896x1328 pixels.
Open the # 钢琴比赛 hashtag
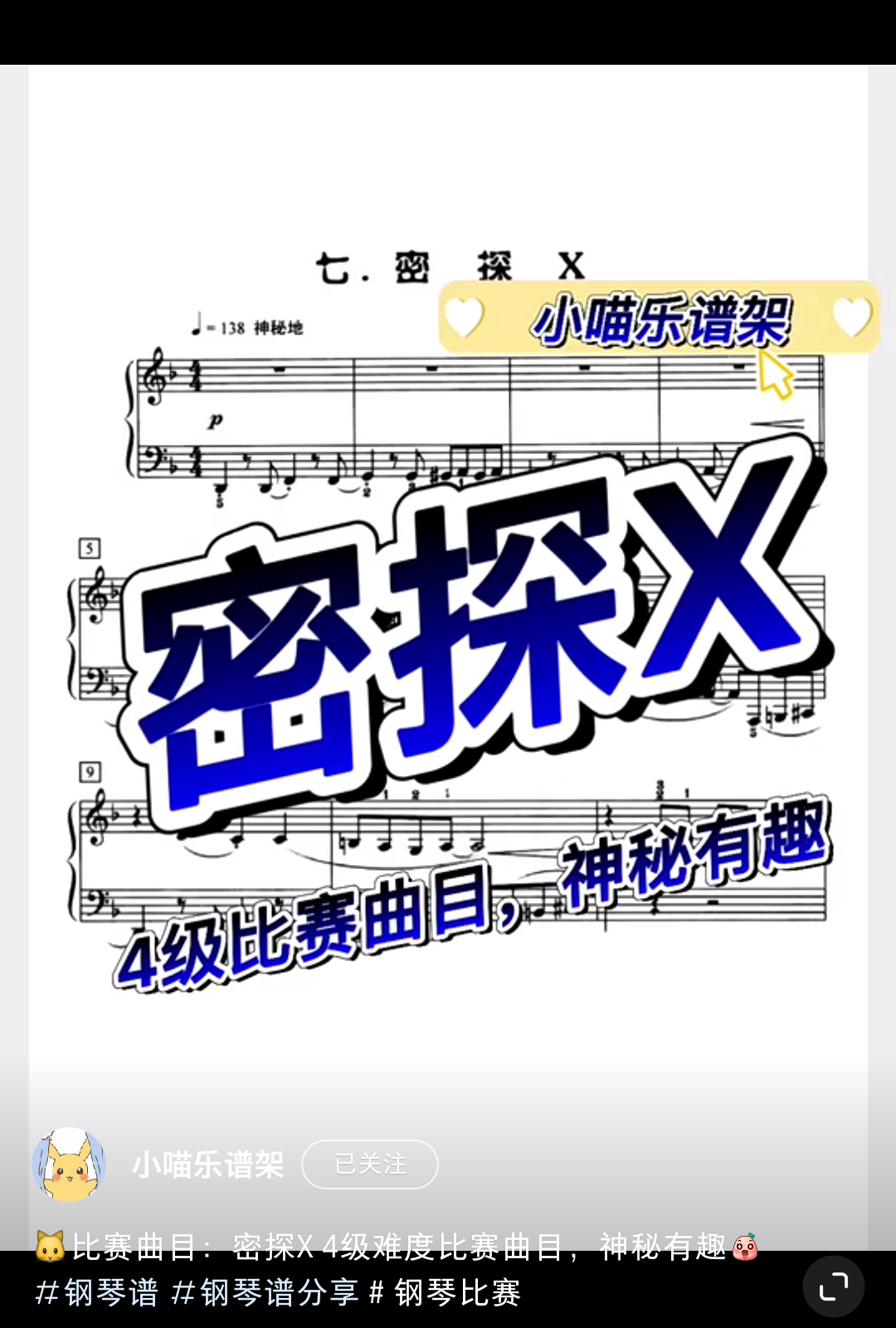click(445, 1292)
